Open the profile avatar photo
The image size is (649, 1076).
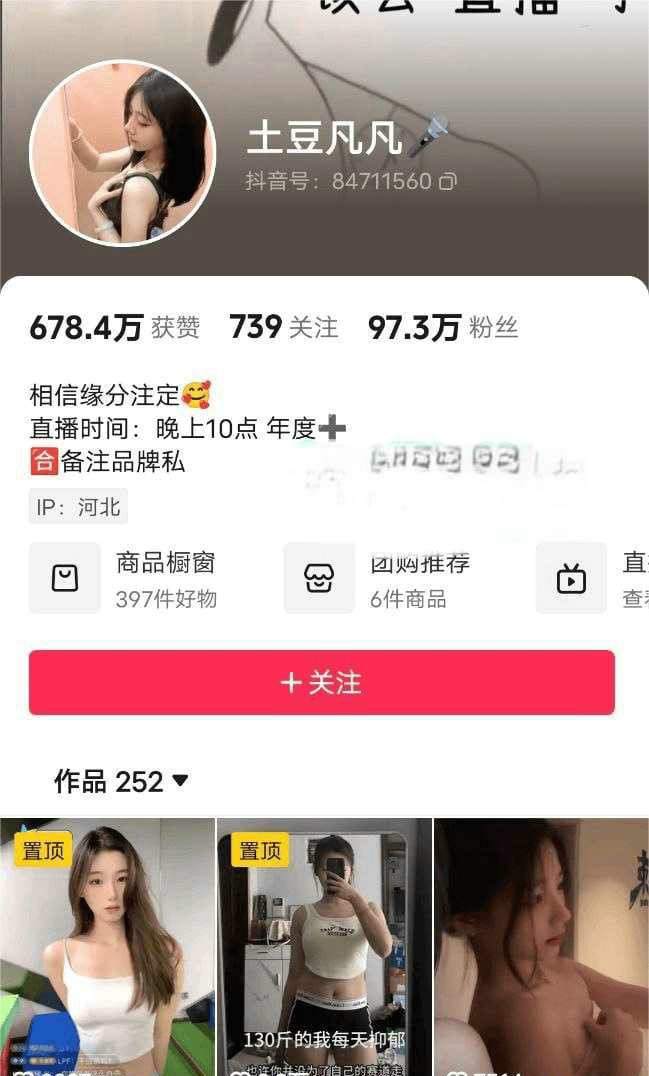coord(122,153)
